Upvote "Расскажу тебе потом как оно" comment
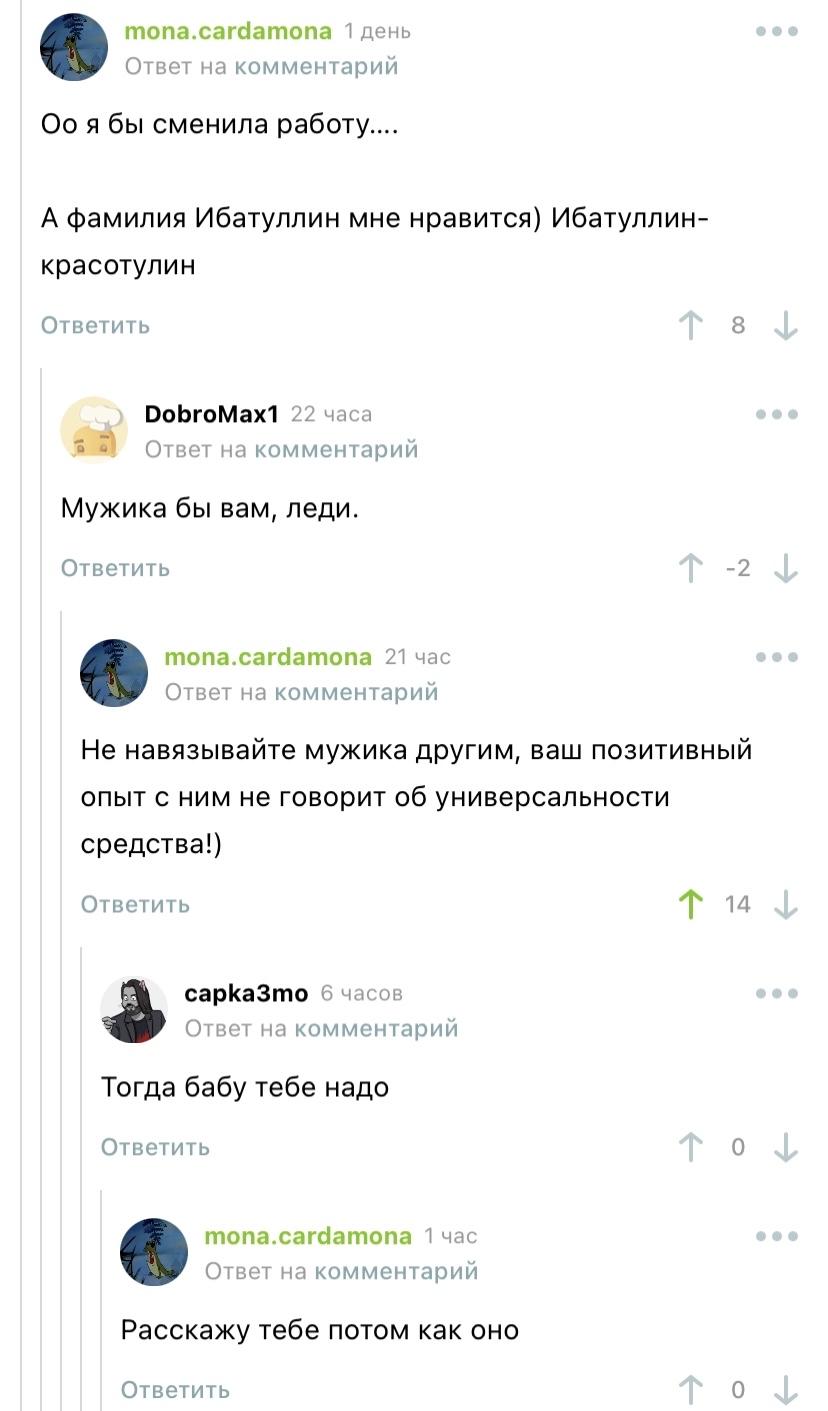This screenshot has width=828, height=1411. 691,1390
